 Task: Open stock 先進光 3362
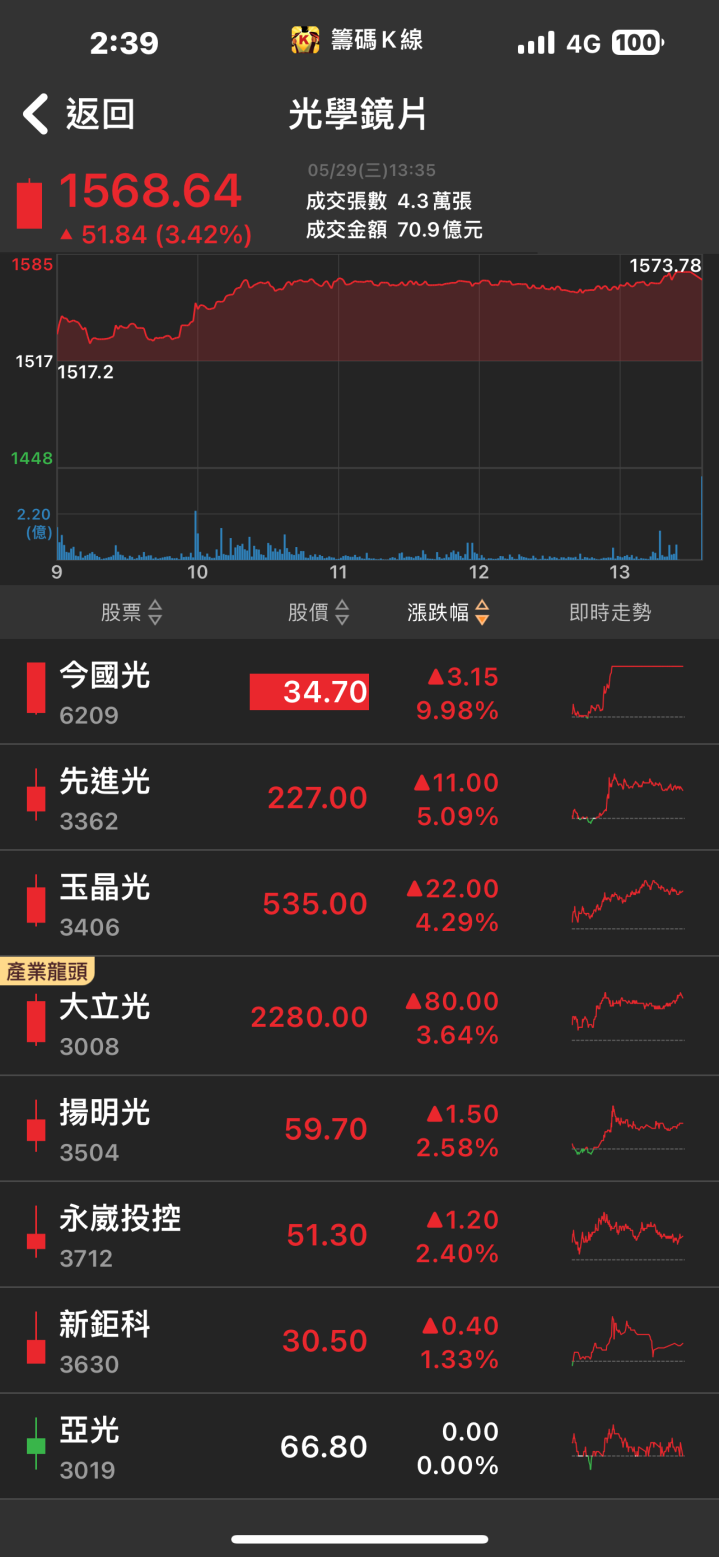pyautogui.click(x=359, y=798)
